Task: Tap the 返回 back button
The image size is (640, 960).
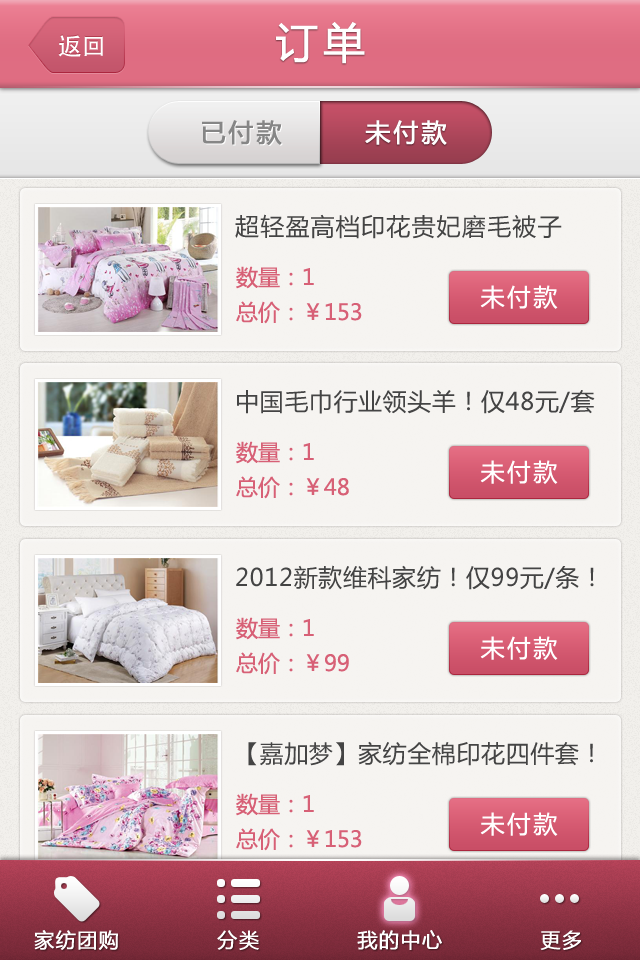Action: coord(78,45)
